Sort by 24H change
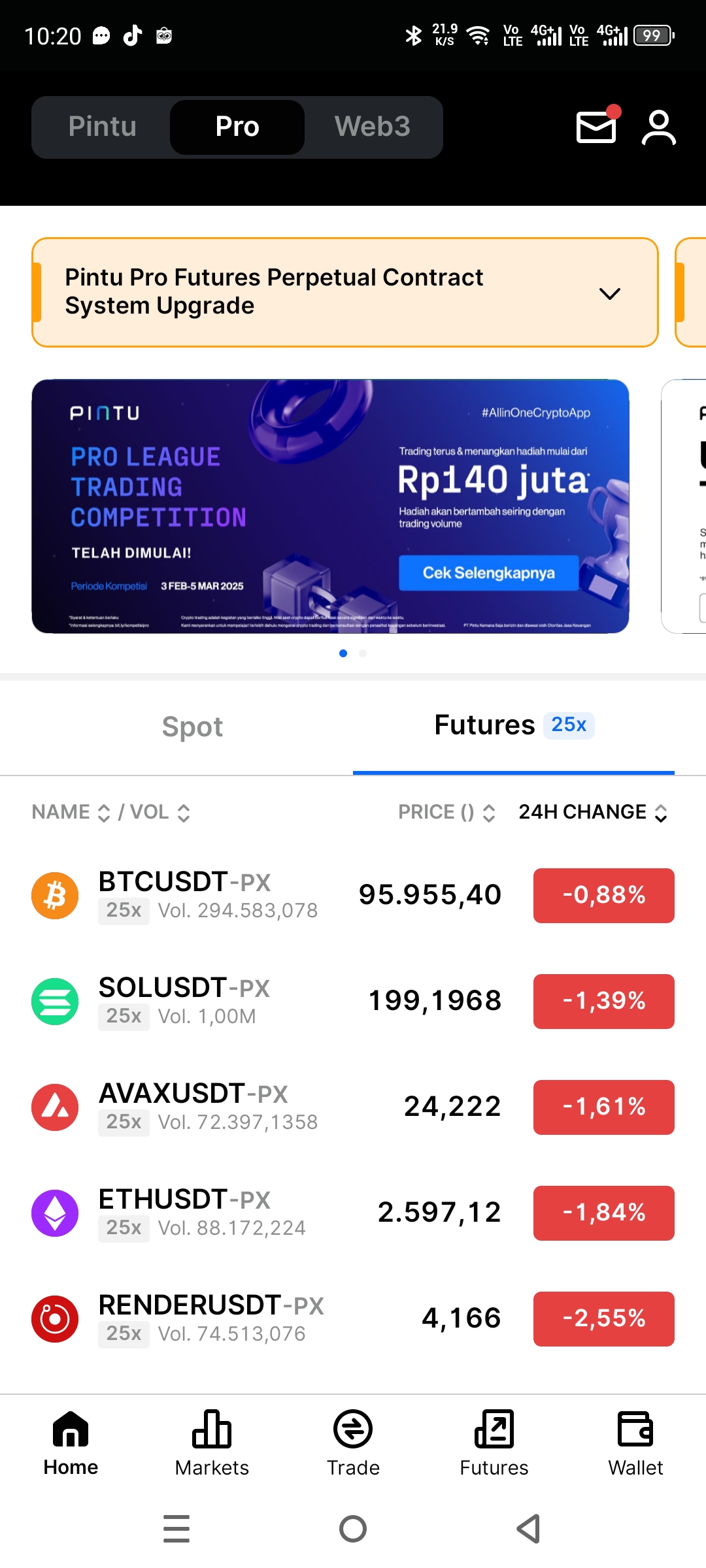706x1568 pixels. [x=592, y=812]
